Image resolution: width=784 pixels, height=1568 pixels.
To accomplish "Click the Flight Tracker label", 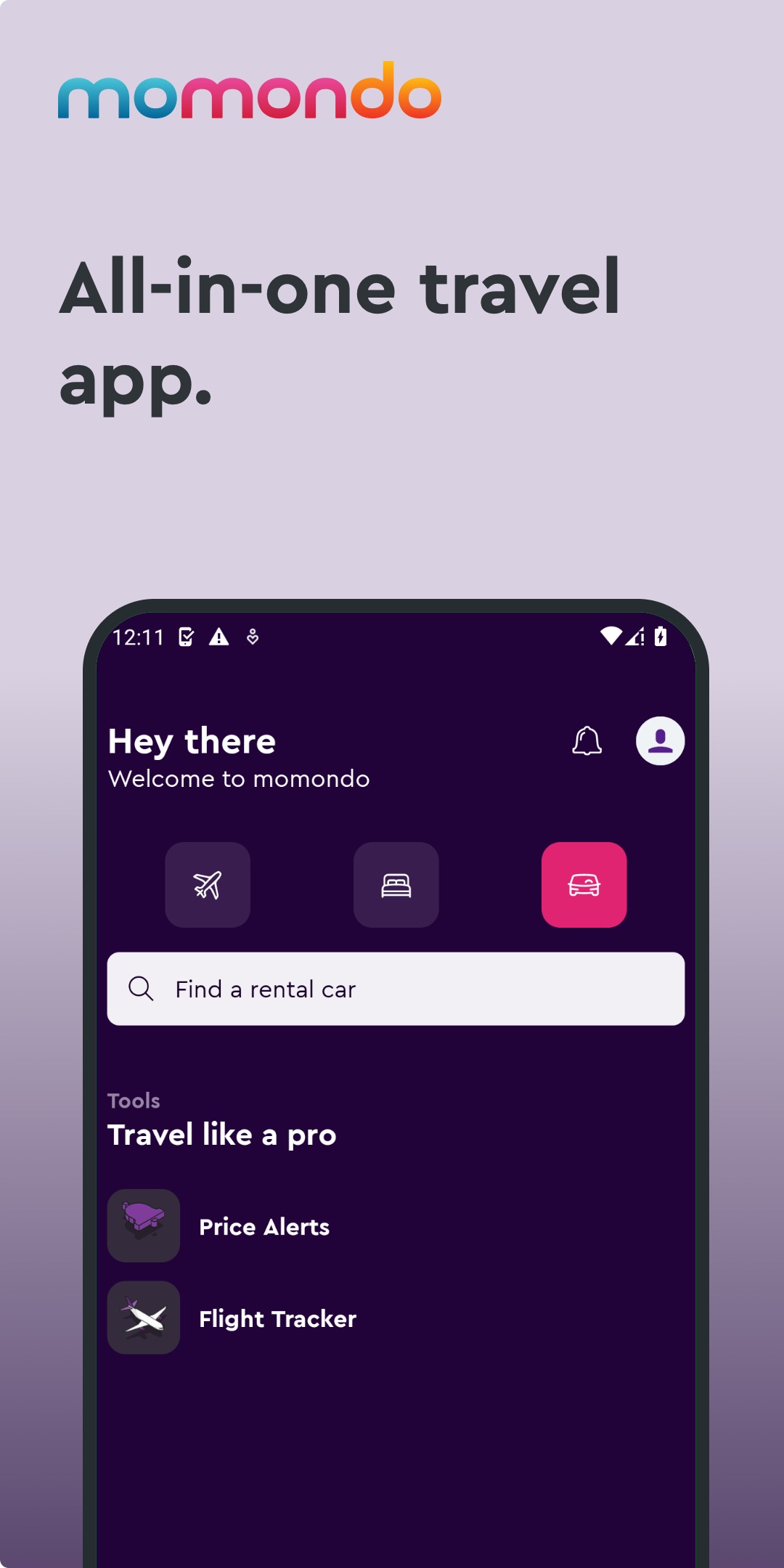I will tap(278, 1319).
